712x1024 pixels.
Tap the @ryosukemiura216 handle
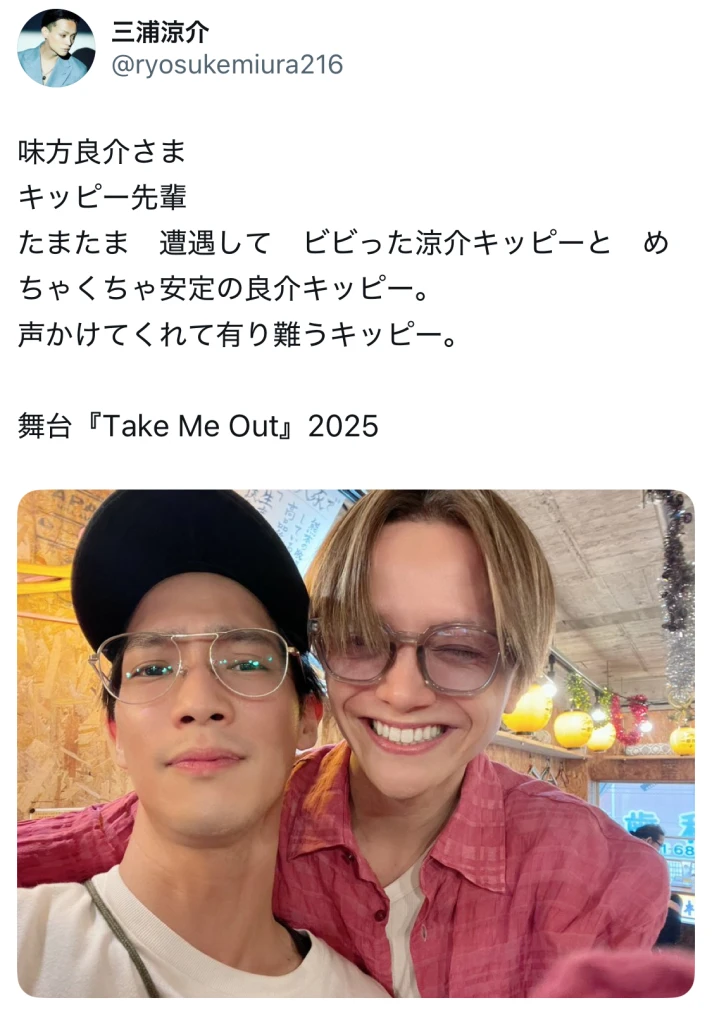click(227, 66)
